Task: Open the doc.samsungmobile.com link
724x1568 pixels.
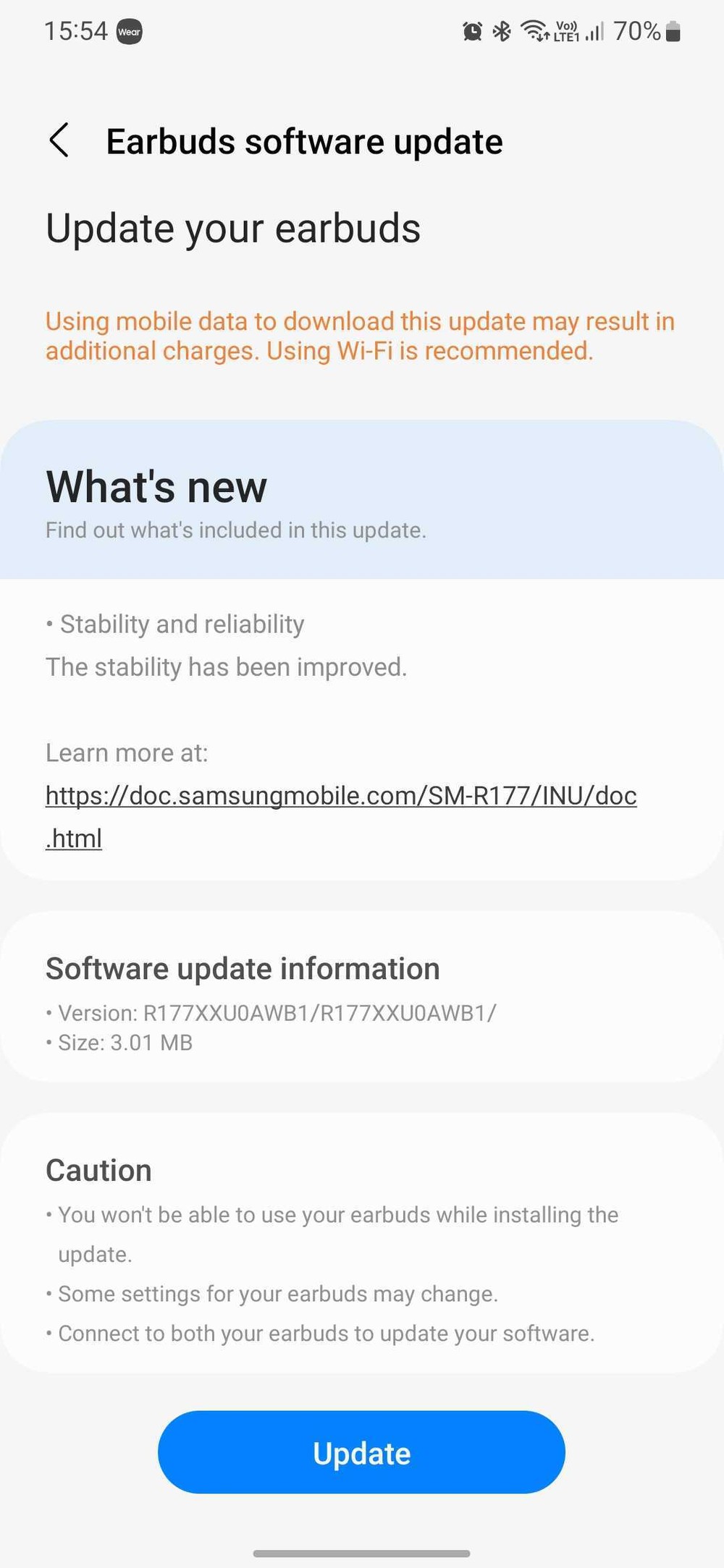Action: [x=340, y=796]
